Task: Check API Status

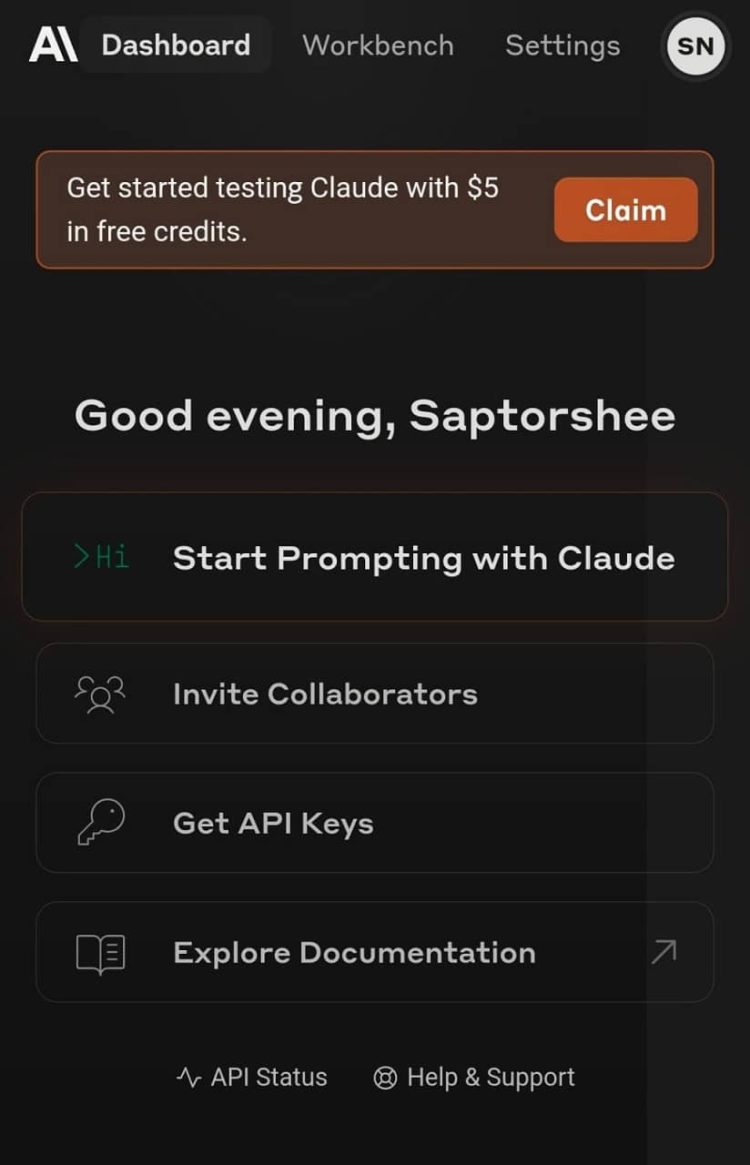Action: (x=250, y=1077)
